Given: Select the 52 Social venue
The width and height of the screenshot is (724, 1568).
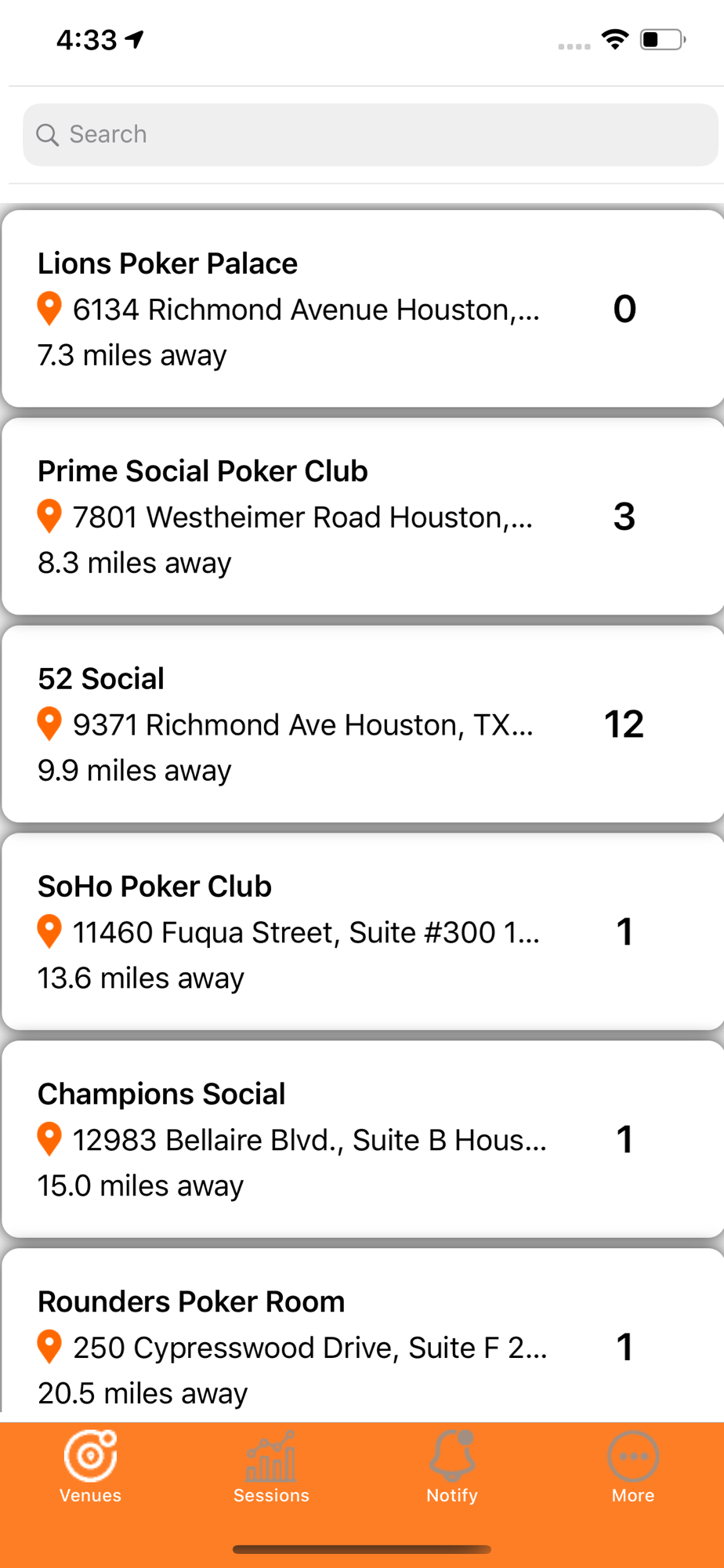Looking at the screenshot, I should pyautogui.click(x=363, y=724).
